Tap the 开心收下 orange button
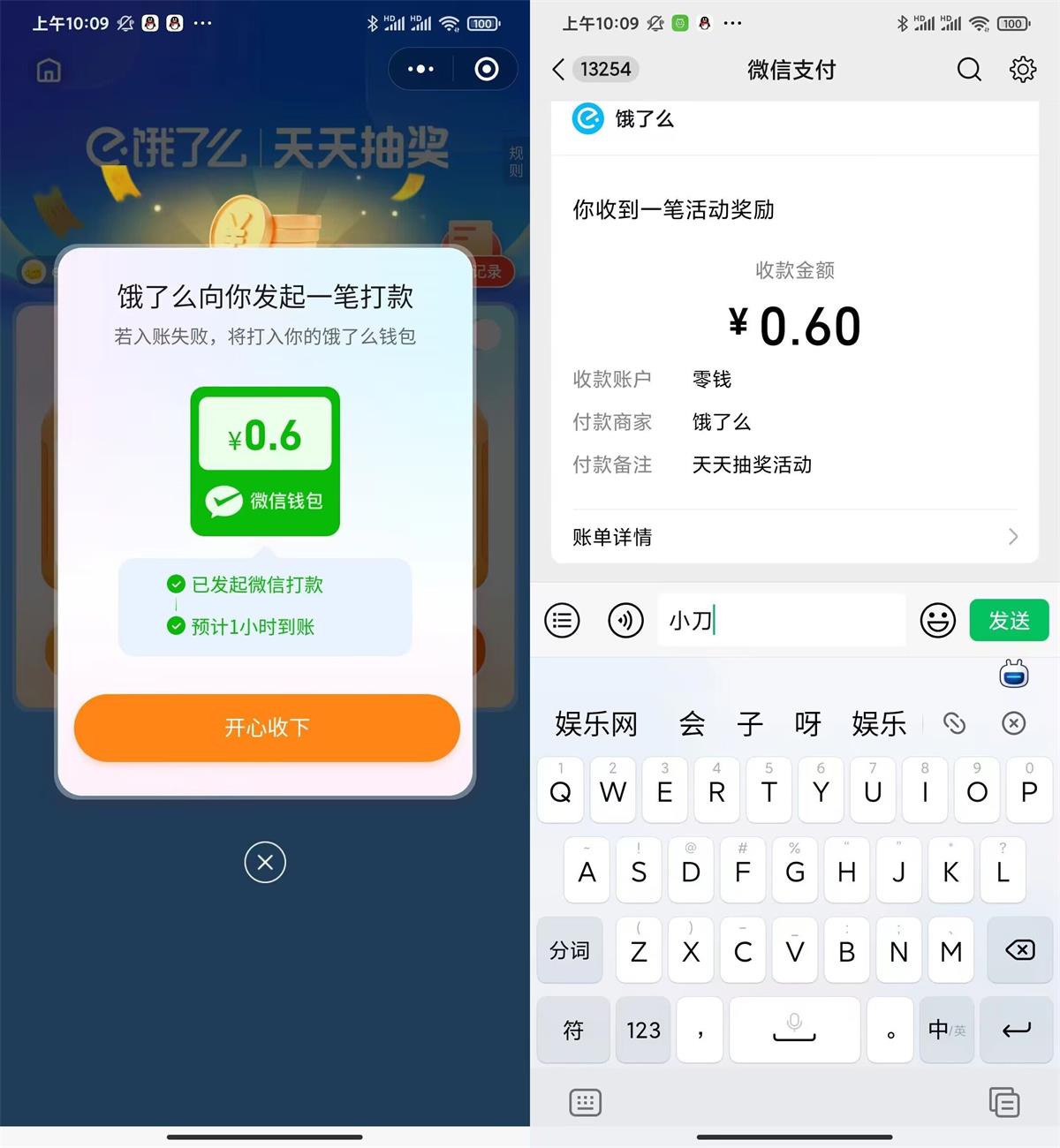Screen dimensions: 1060x1148 pyautogui.click(x=267, y=728)
